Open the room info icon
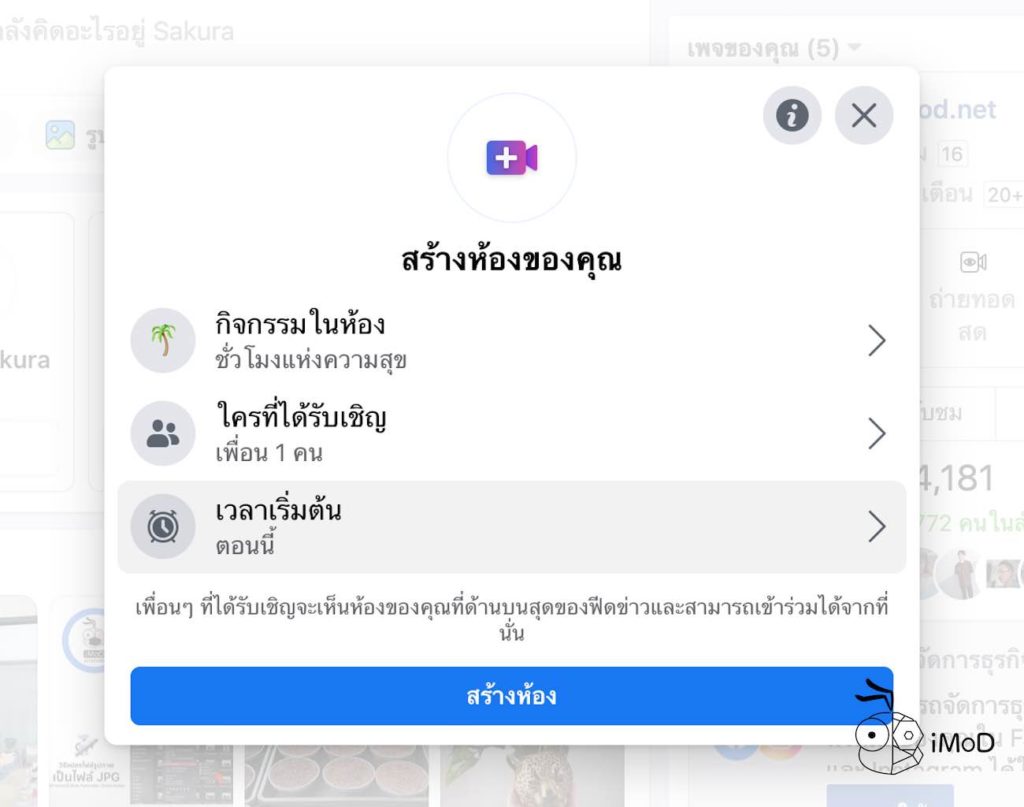Screen dimensions: 1024x807 (792, 116)
